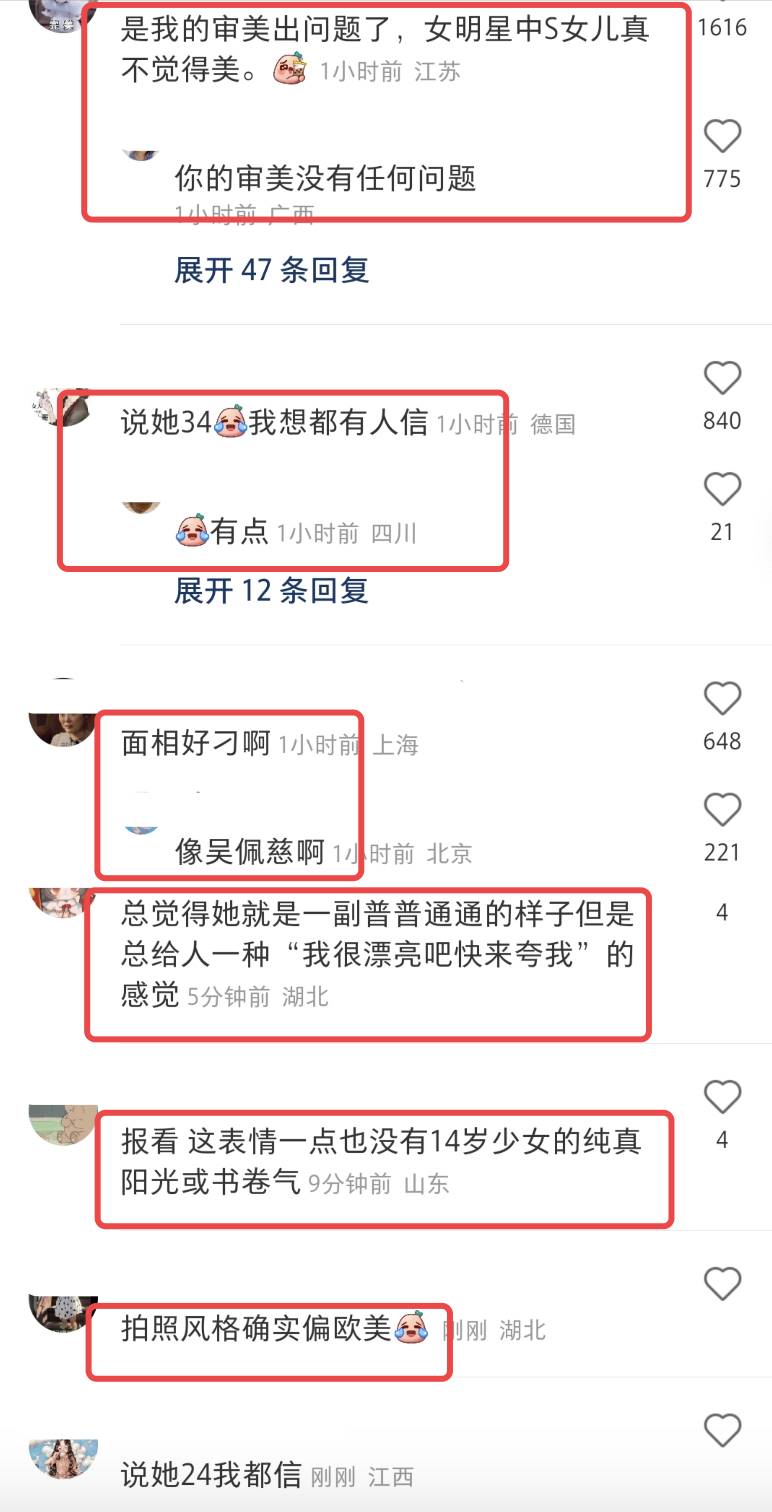Screen dimensions: 772x1512
Task: Like the comment starting with '报看 这表情'
Action: coord(722,1098)
